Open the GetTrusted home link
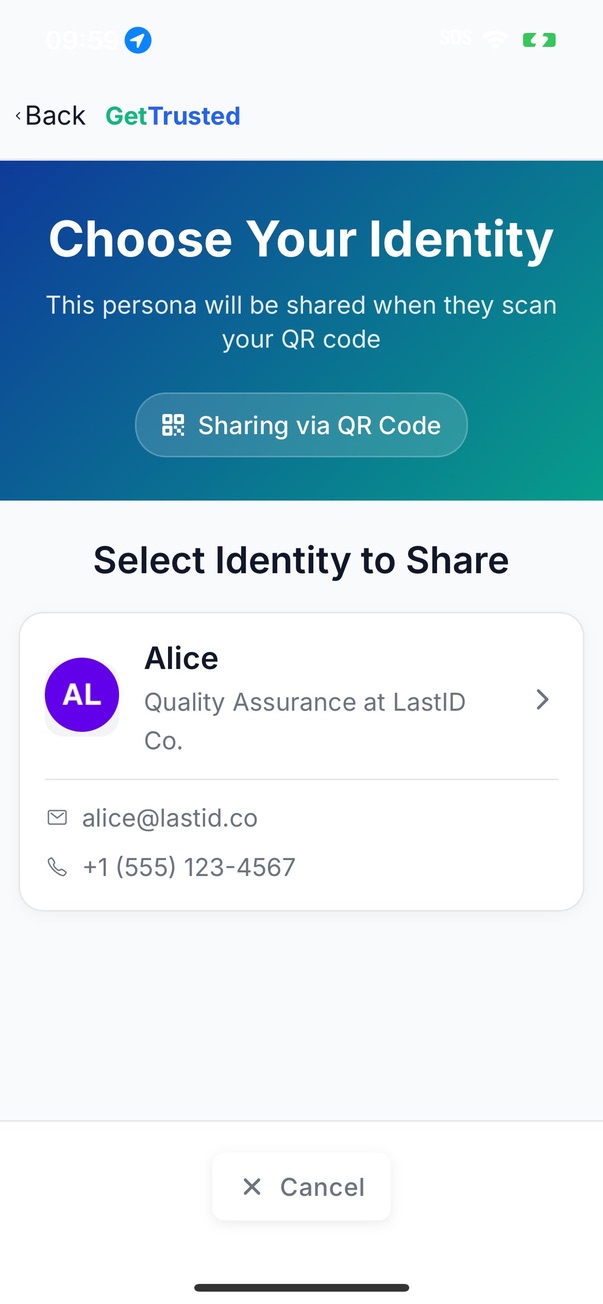 point(173,116)
